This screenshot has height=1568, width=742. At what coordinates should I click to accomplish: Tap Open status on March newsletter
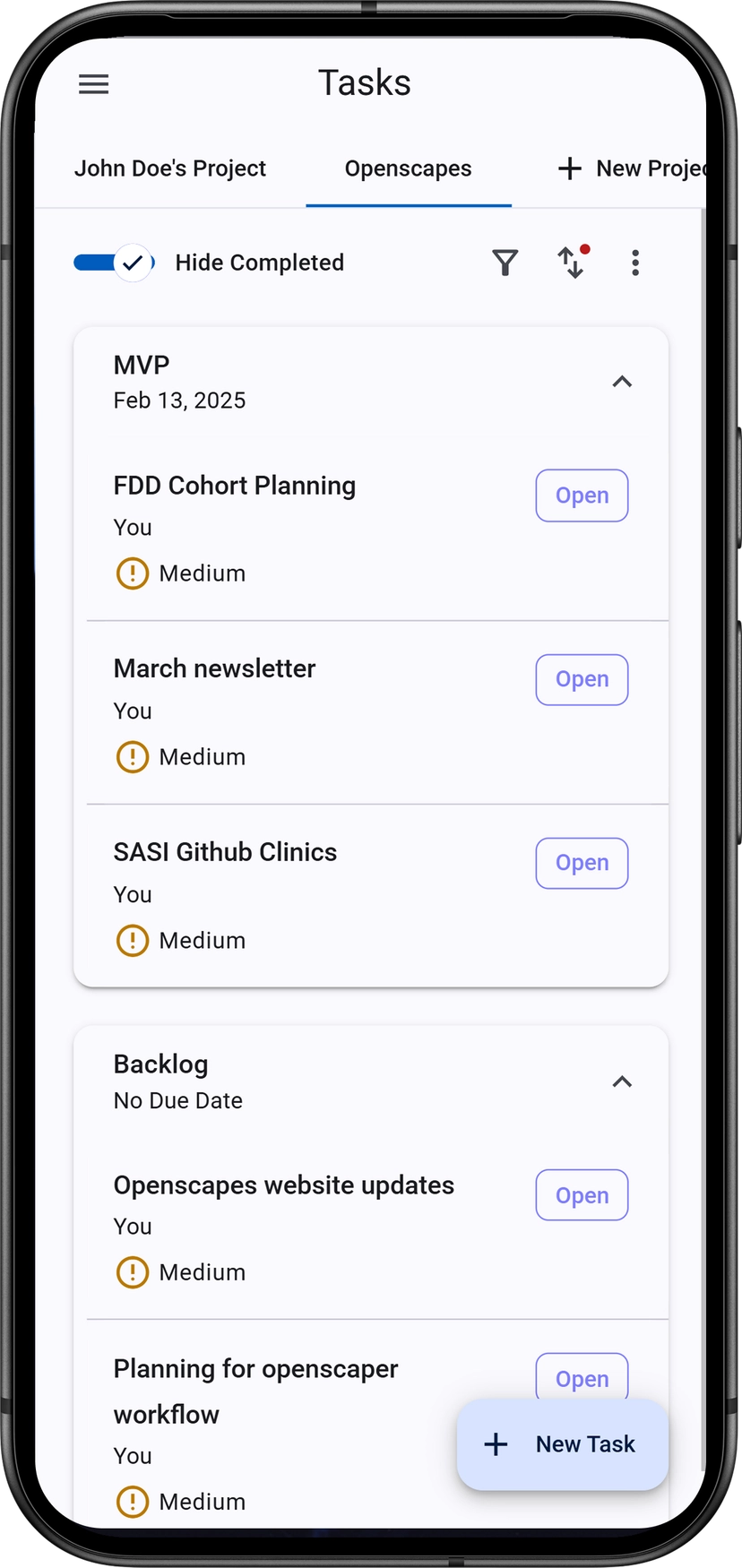coord(582,679)
